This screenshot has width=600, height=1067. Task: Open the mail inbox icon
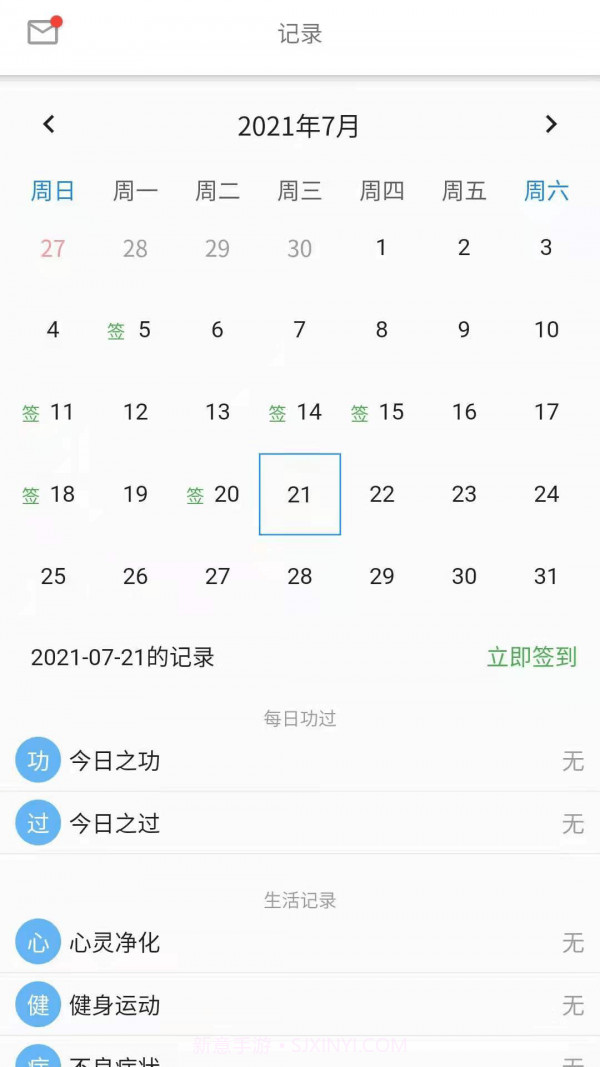coord(43,32)
